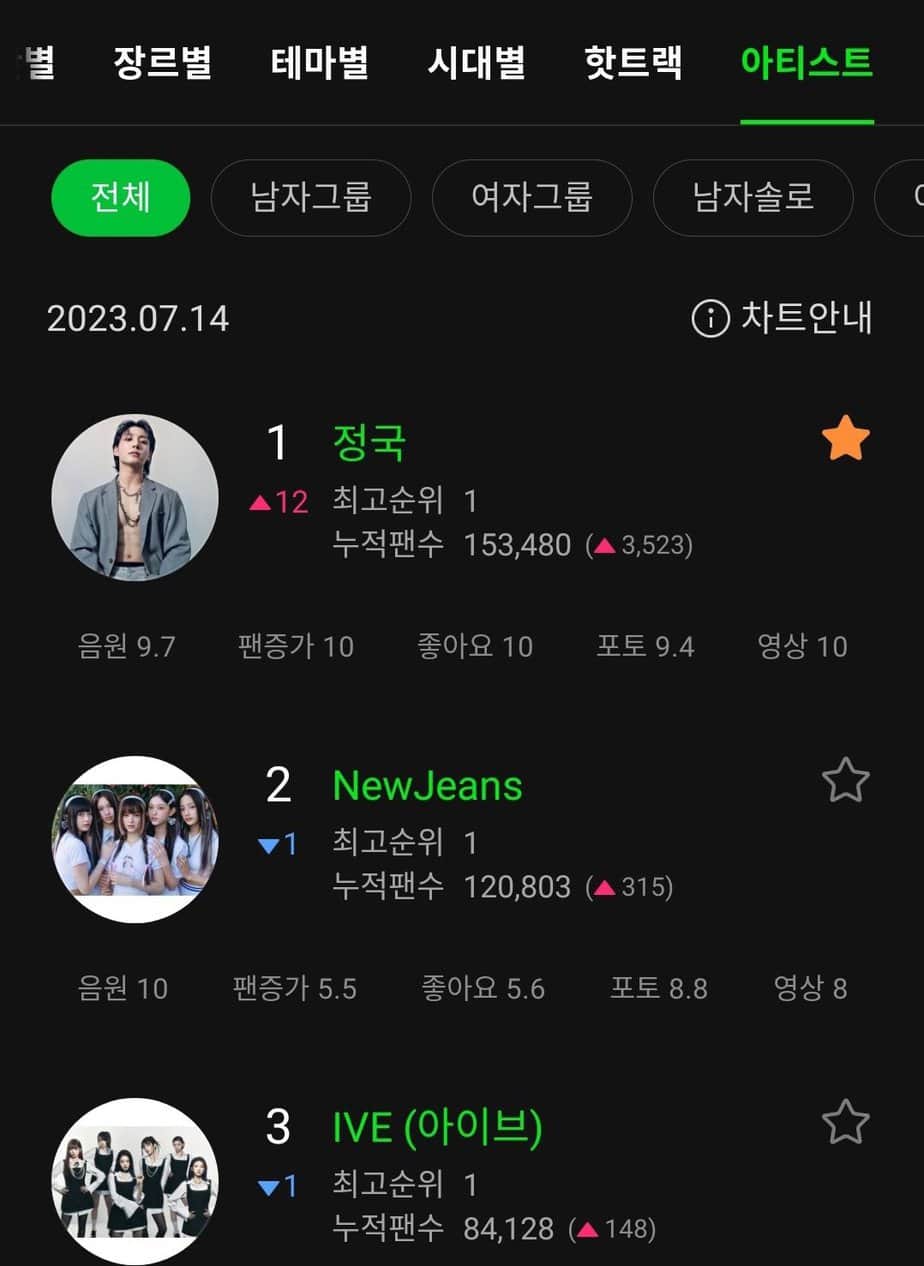The image size is (924, 1266).
Task: Go to the 핫트랙 tab
Action: [633, 62]
